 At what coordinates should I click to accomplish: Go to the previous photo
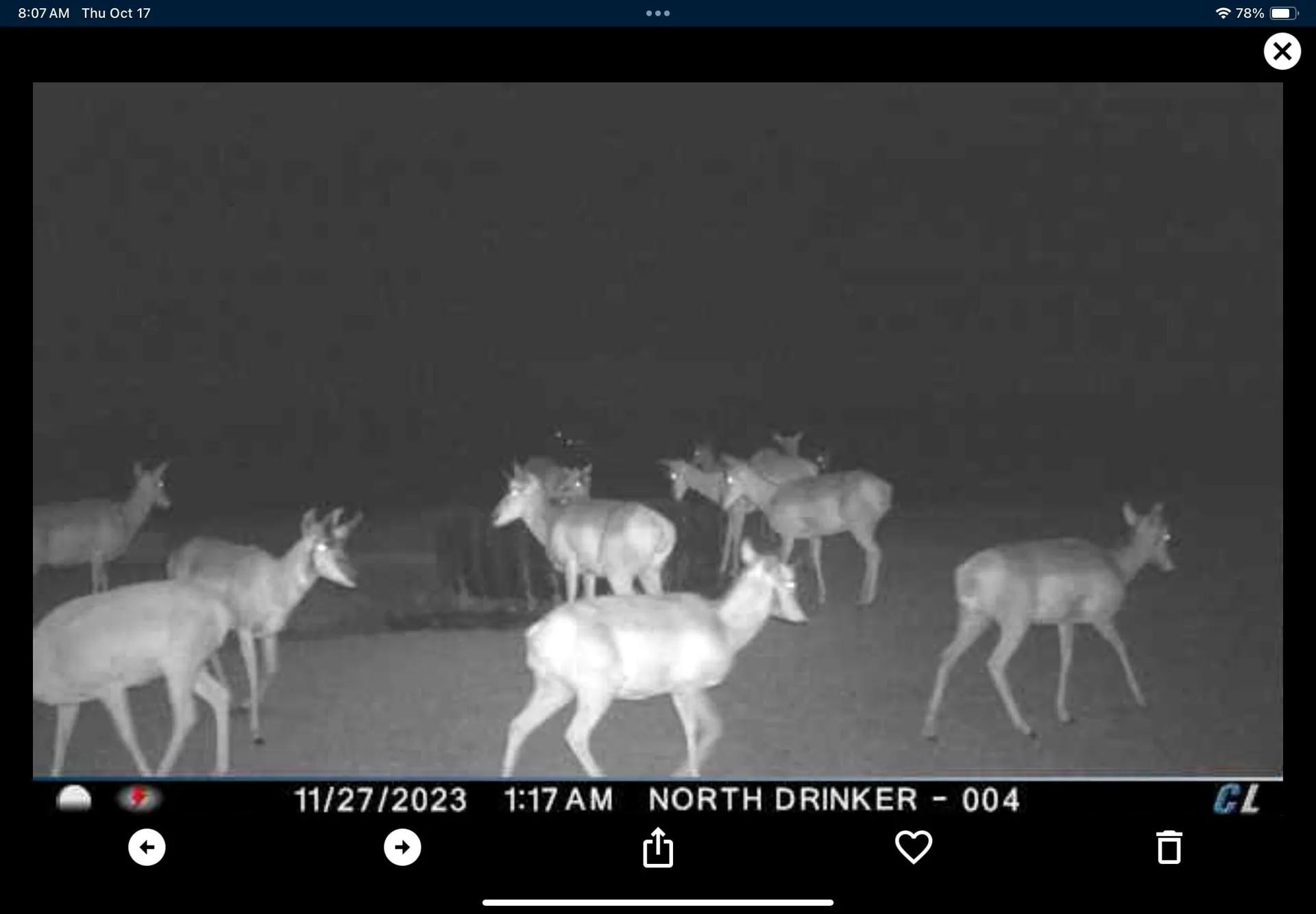pos(147,848)
